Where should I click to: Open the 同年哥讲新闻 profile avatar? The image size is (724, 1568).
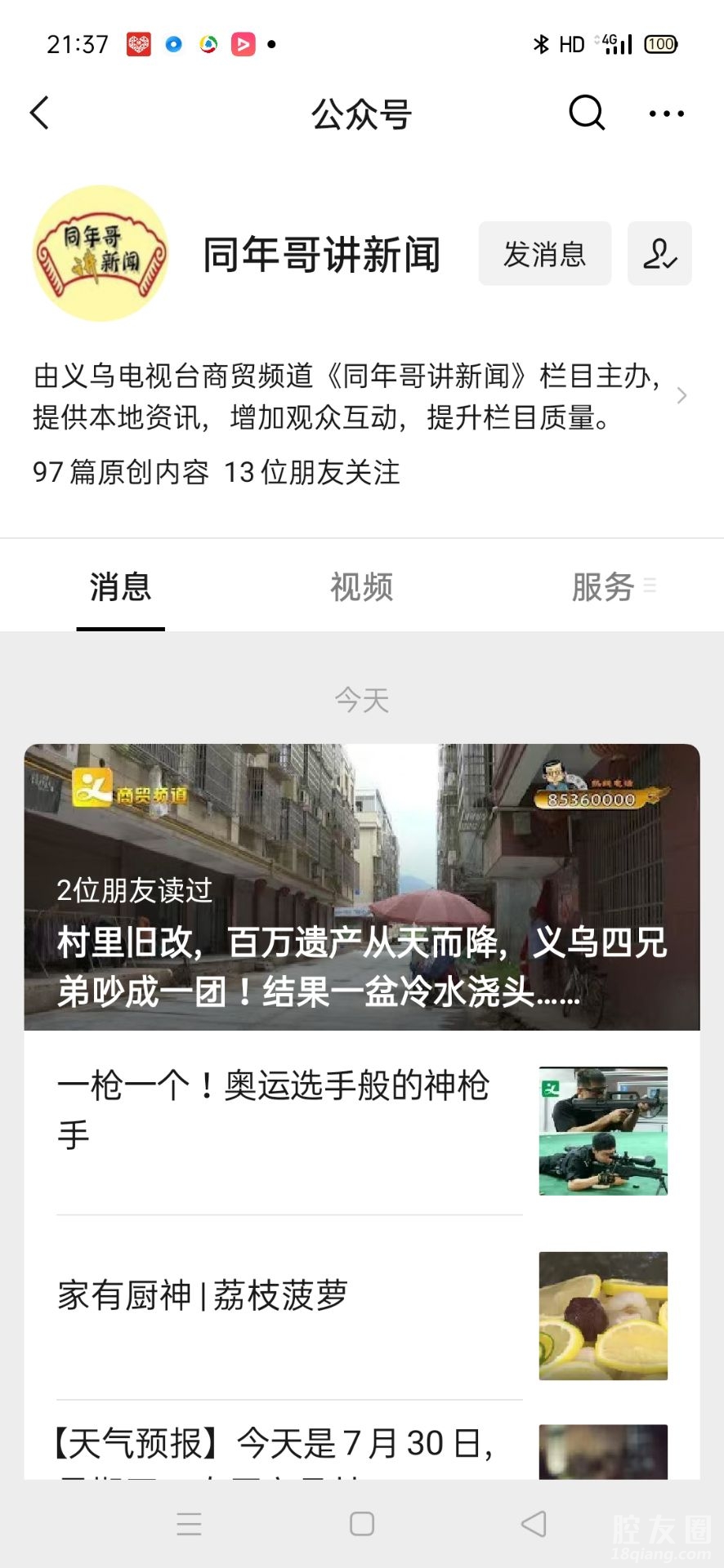(x=101, y=253)
